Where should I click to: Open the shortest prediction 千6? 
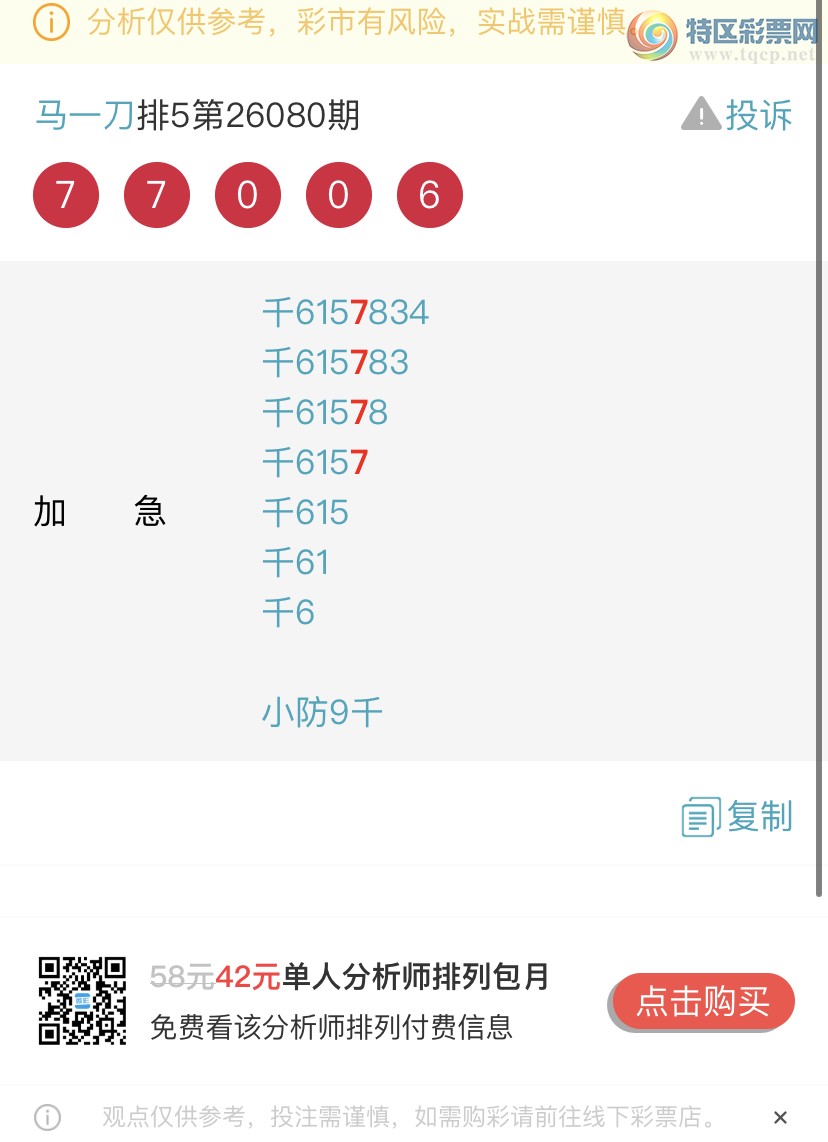[x=288, y=612]
